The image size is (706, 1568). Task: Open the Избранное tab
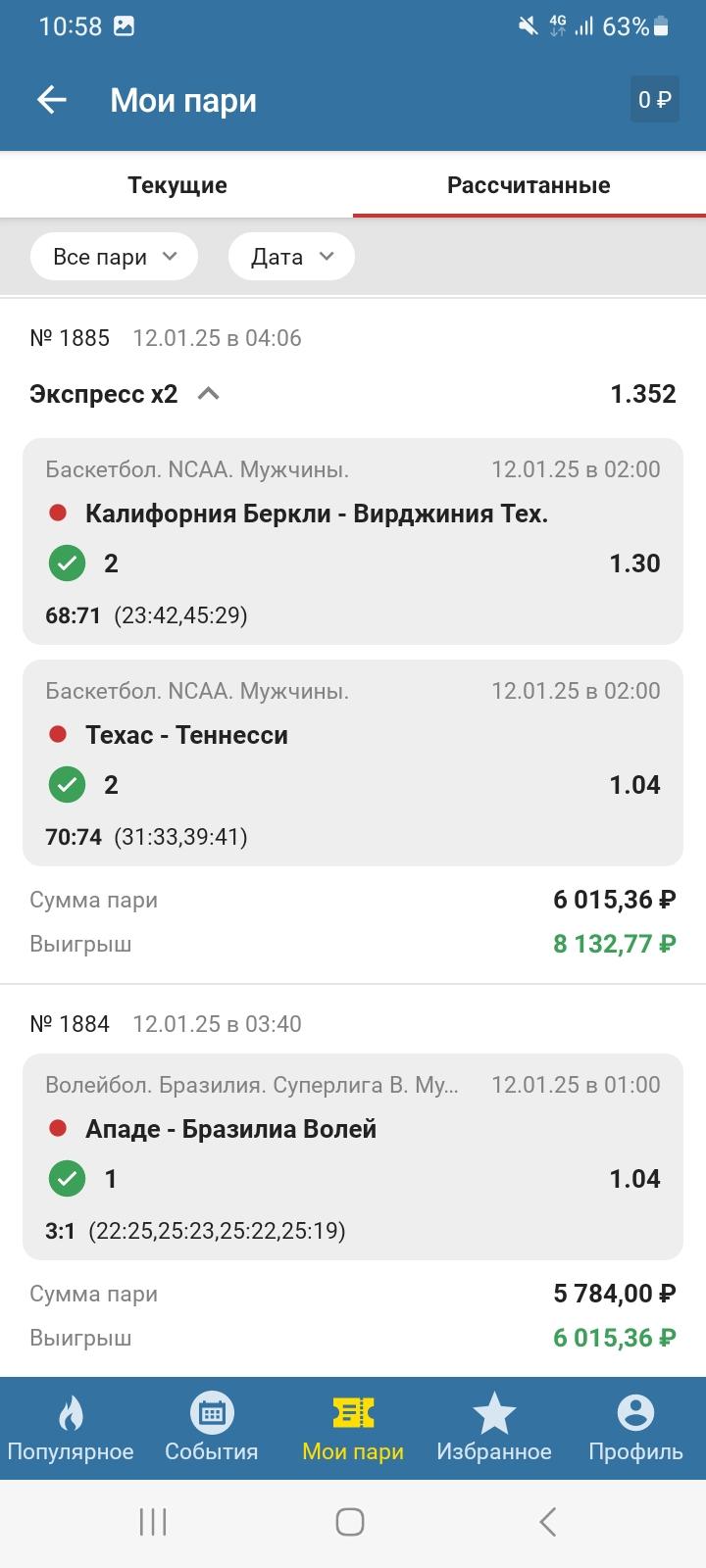494,1428
